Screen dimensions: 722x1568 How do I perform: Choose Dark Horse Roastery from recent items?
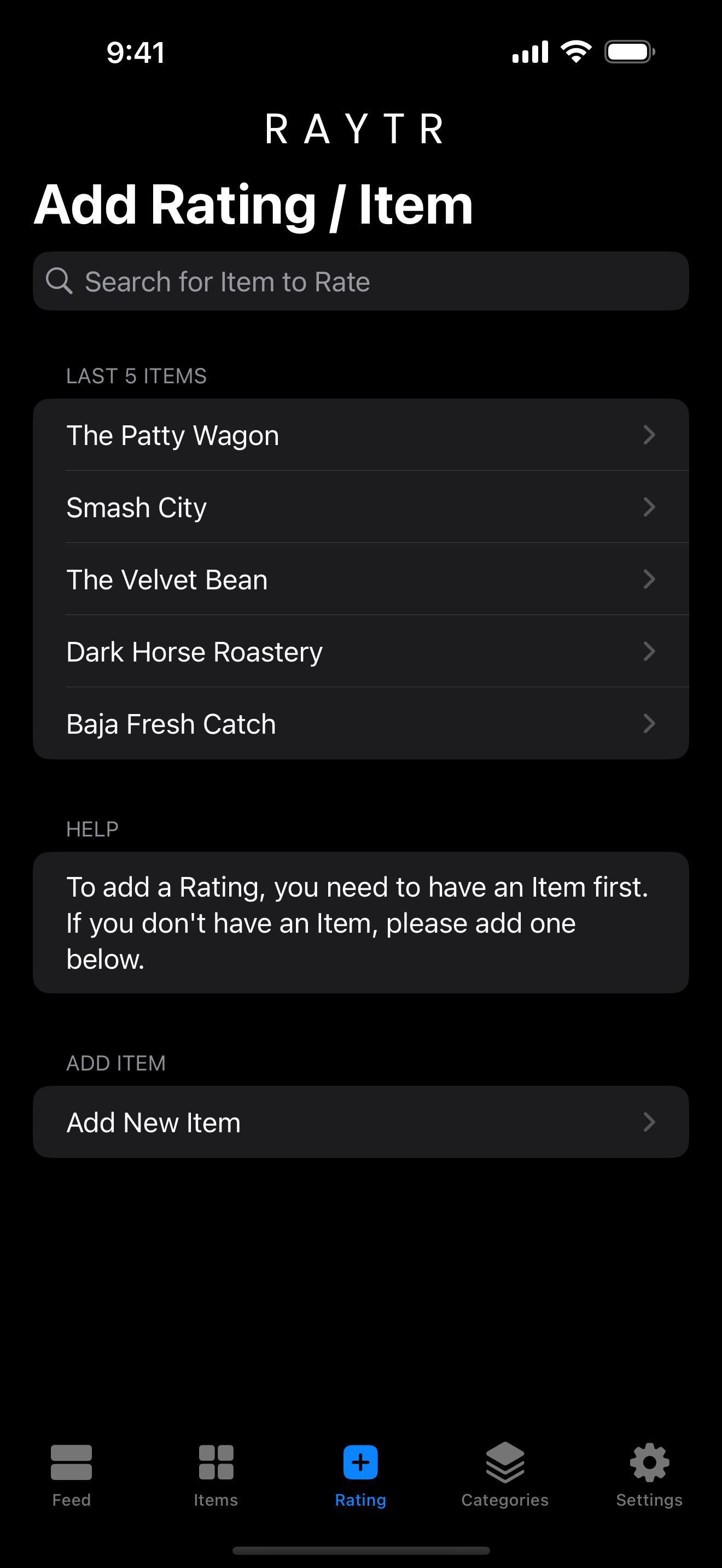pyautogui.click(x=360, y=651)
